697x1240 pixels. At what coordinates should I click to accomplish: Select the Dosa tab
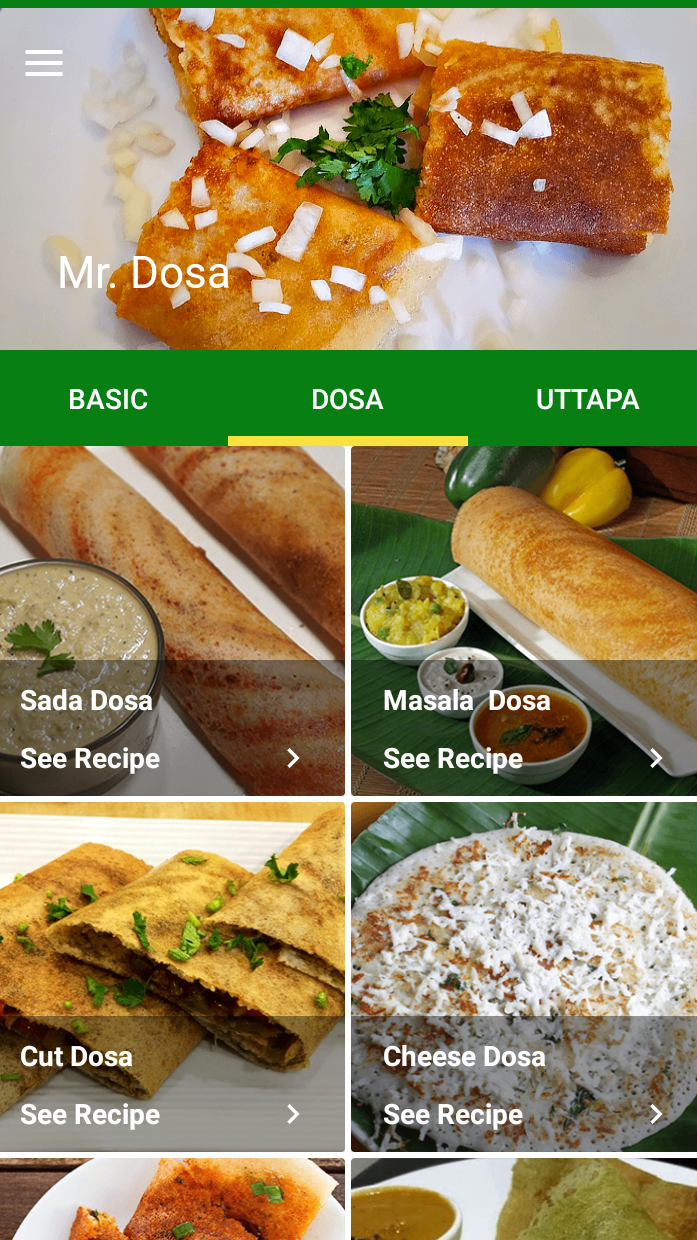pyautogui.click(x=347, y=400)
